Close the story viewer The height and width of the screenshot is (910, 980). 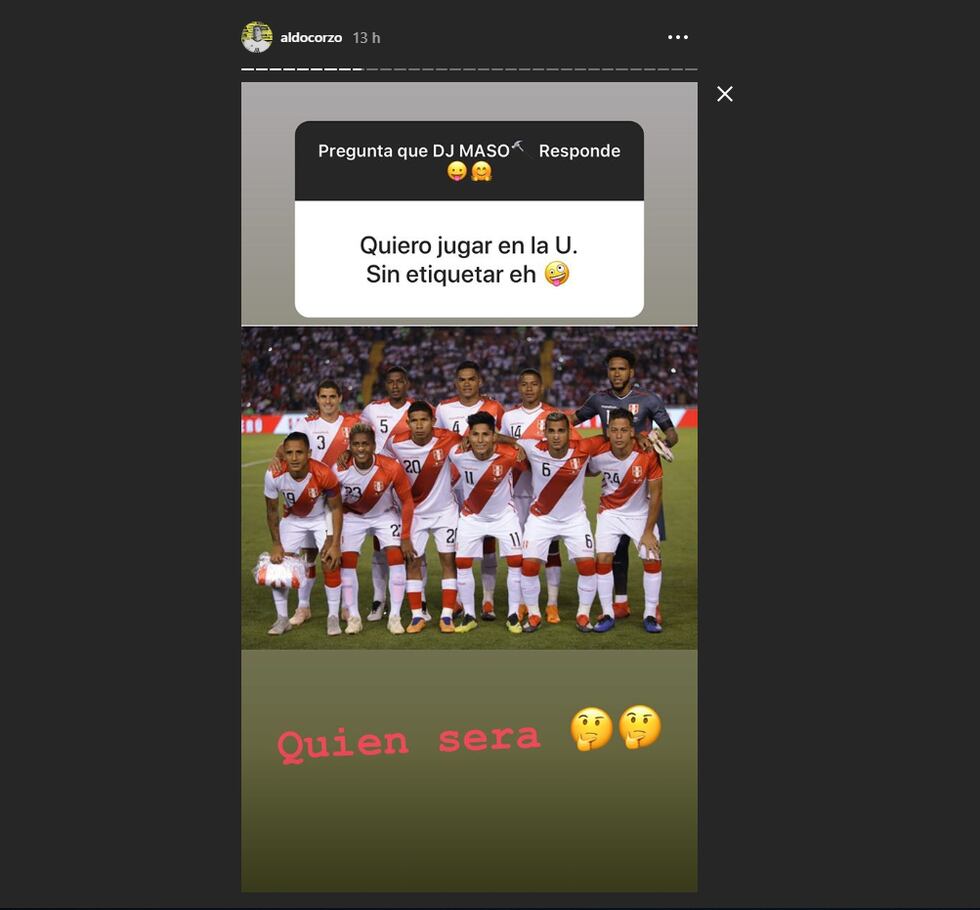[x=725, y=94]
